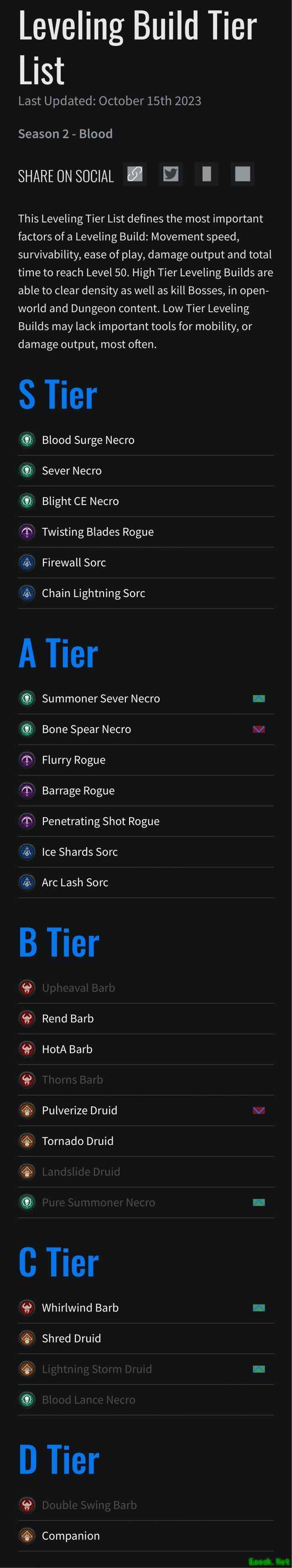Open the Sever Necro build
Image resolution: width=292 pixels, height=1568 pixels.
[71, 470]
